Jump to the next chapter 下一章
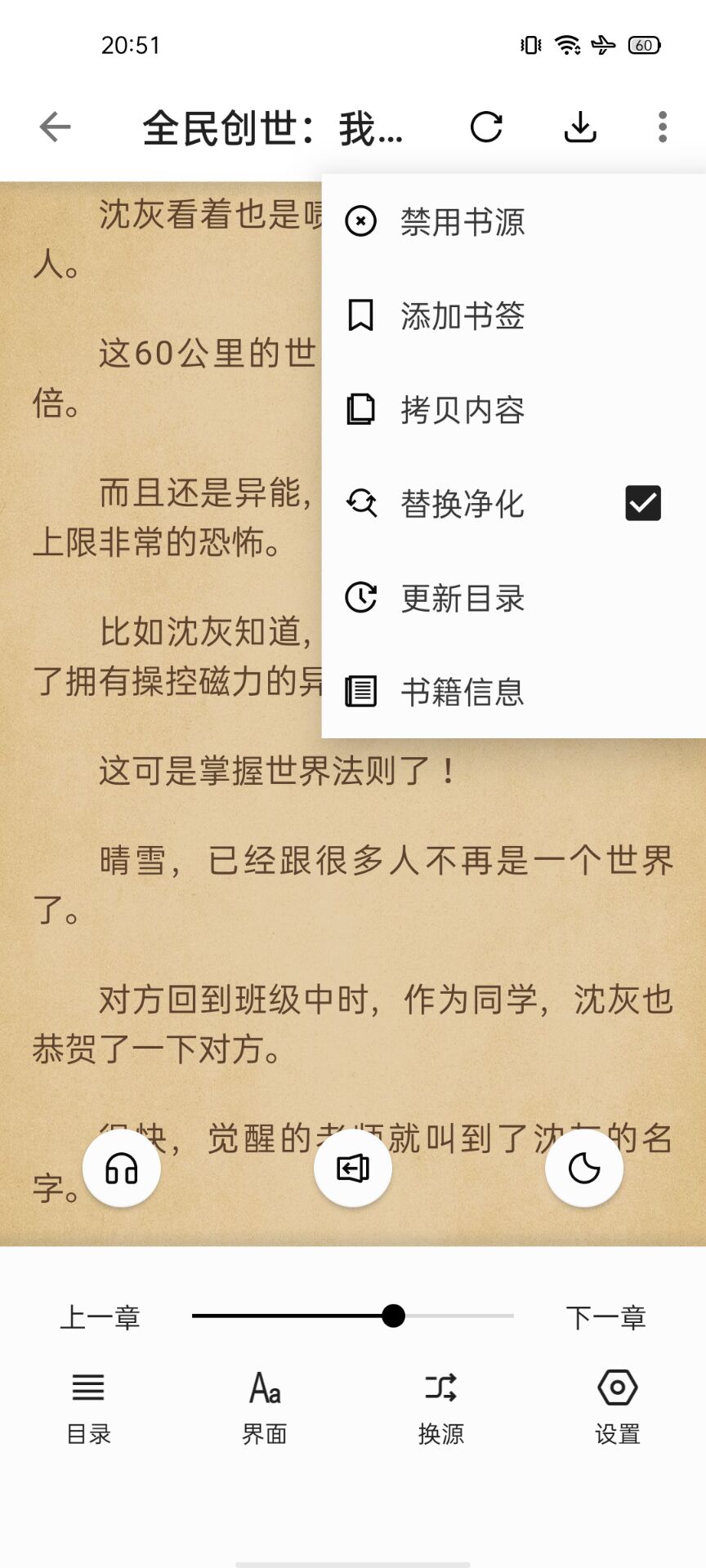The height and width of the screenshot is (1568, 706). (x=605, y=1317)
